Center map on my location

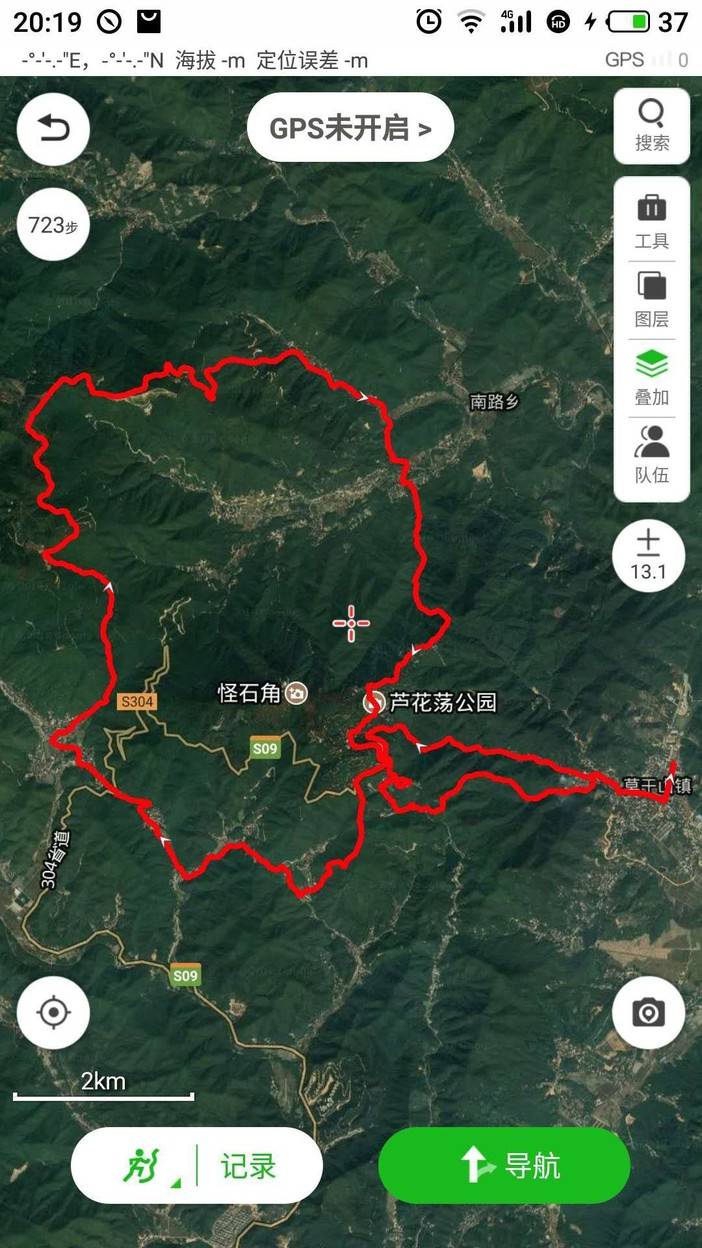point(53,1013)
